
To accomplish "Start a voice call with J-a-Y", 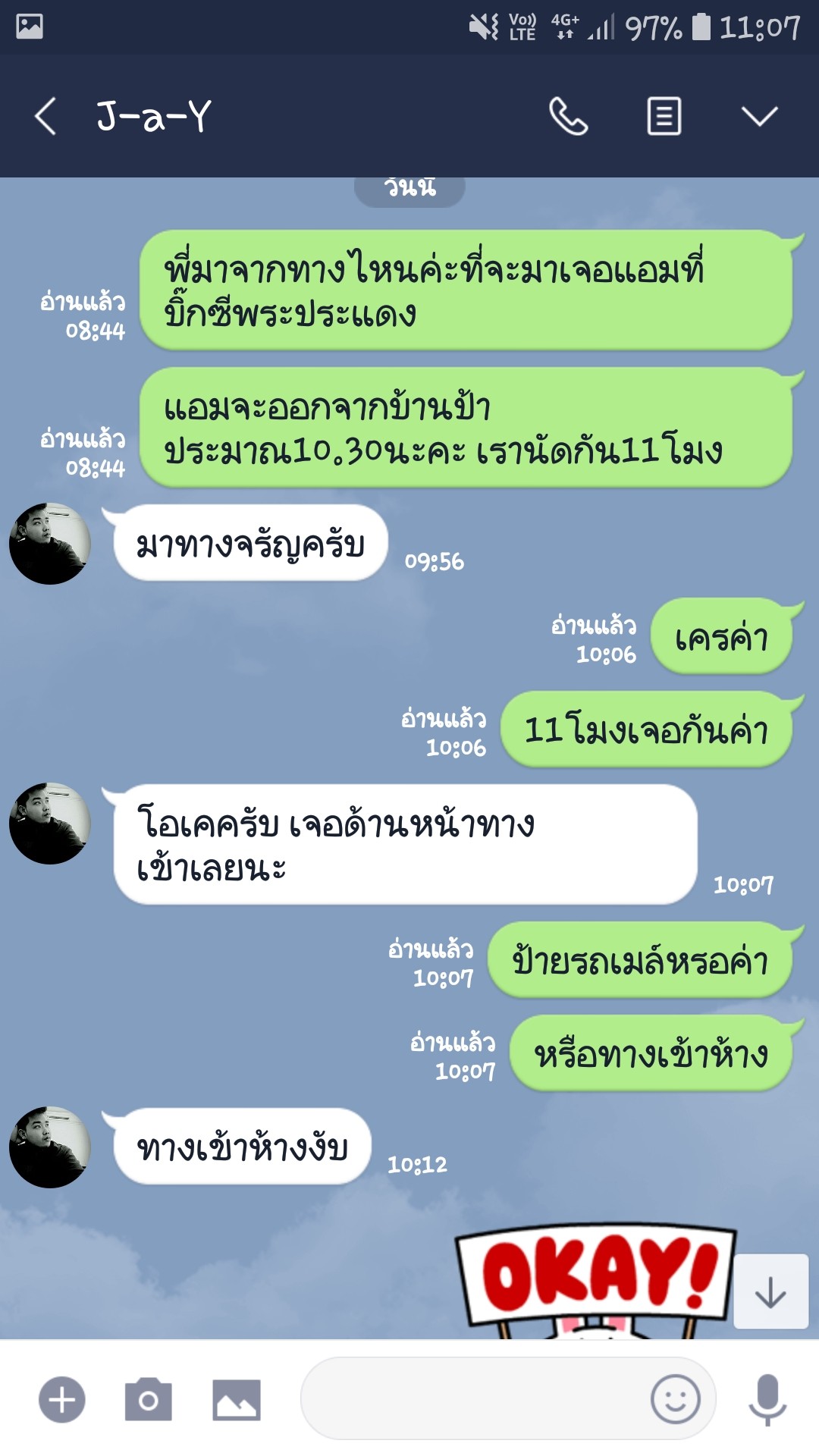I will coord(568,116).
